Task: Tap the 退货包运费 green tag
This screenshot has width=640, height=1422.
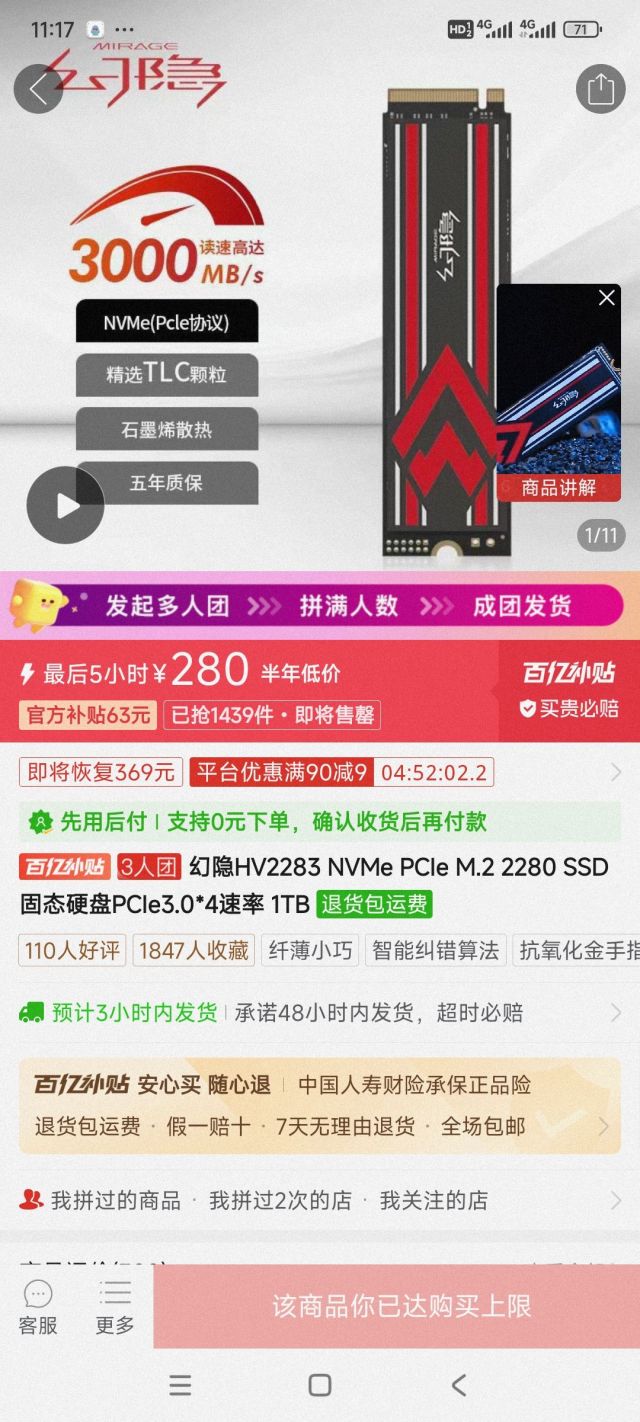Action: [x=375, y=904]
